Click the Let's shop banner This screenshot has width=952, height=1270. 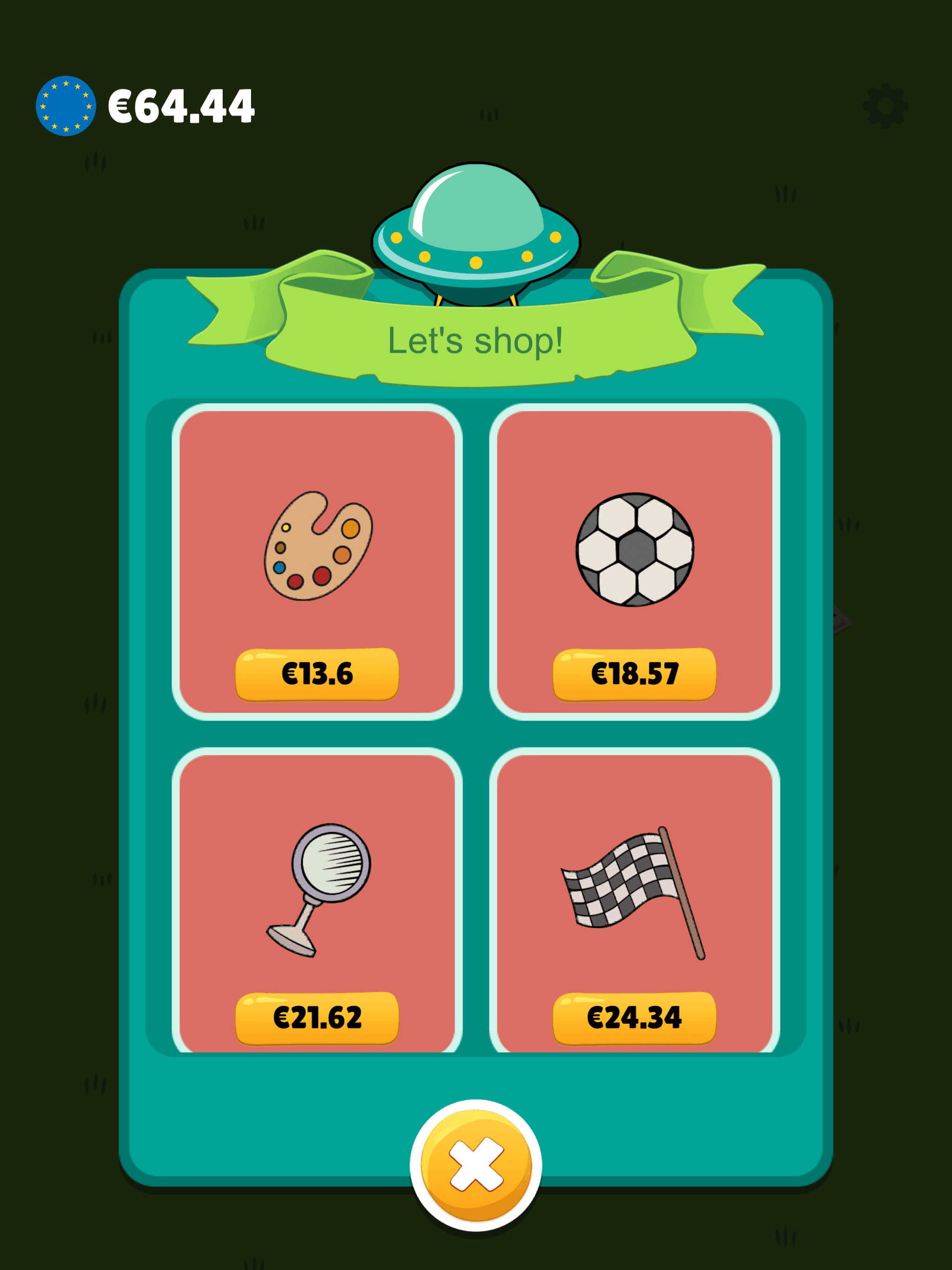(x=476, y=342)
